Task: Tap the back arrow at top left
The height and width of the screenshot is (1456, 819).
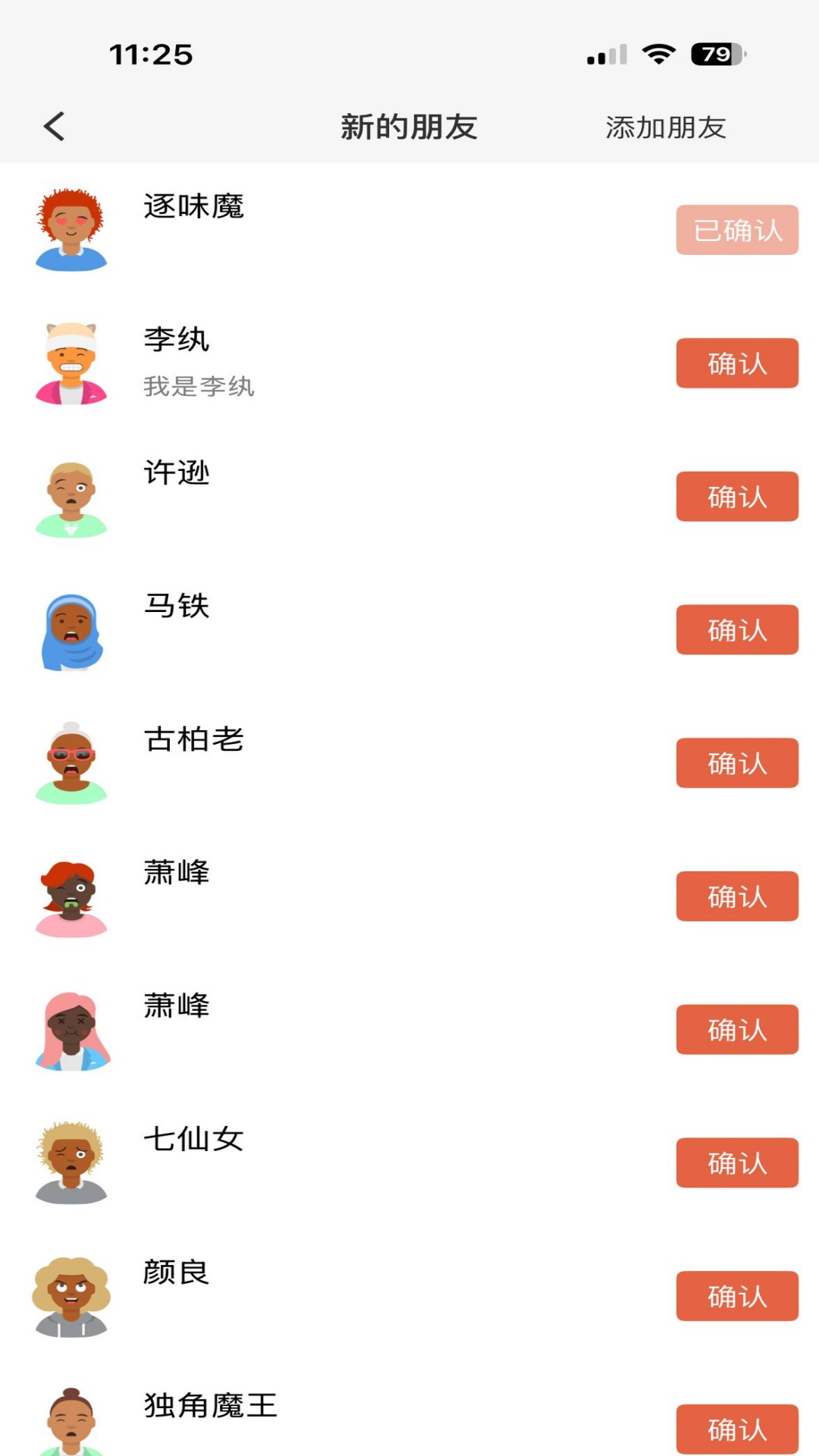Action: (x=54, y=125)
